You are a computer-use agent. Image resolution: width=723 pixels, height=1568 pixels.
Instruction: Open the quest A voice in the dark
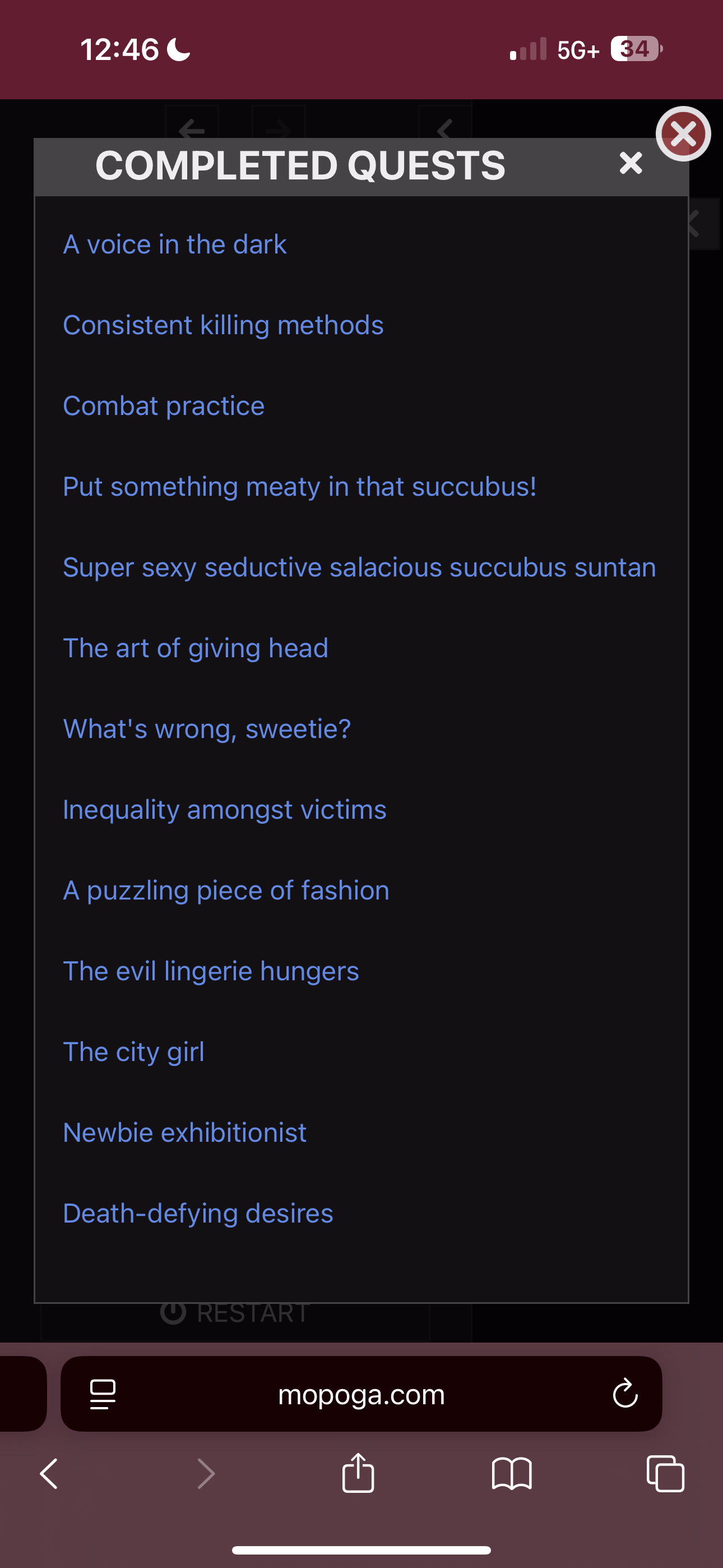coord(175,245)
